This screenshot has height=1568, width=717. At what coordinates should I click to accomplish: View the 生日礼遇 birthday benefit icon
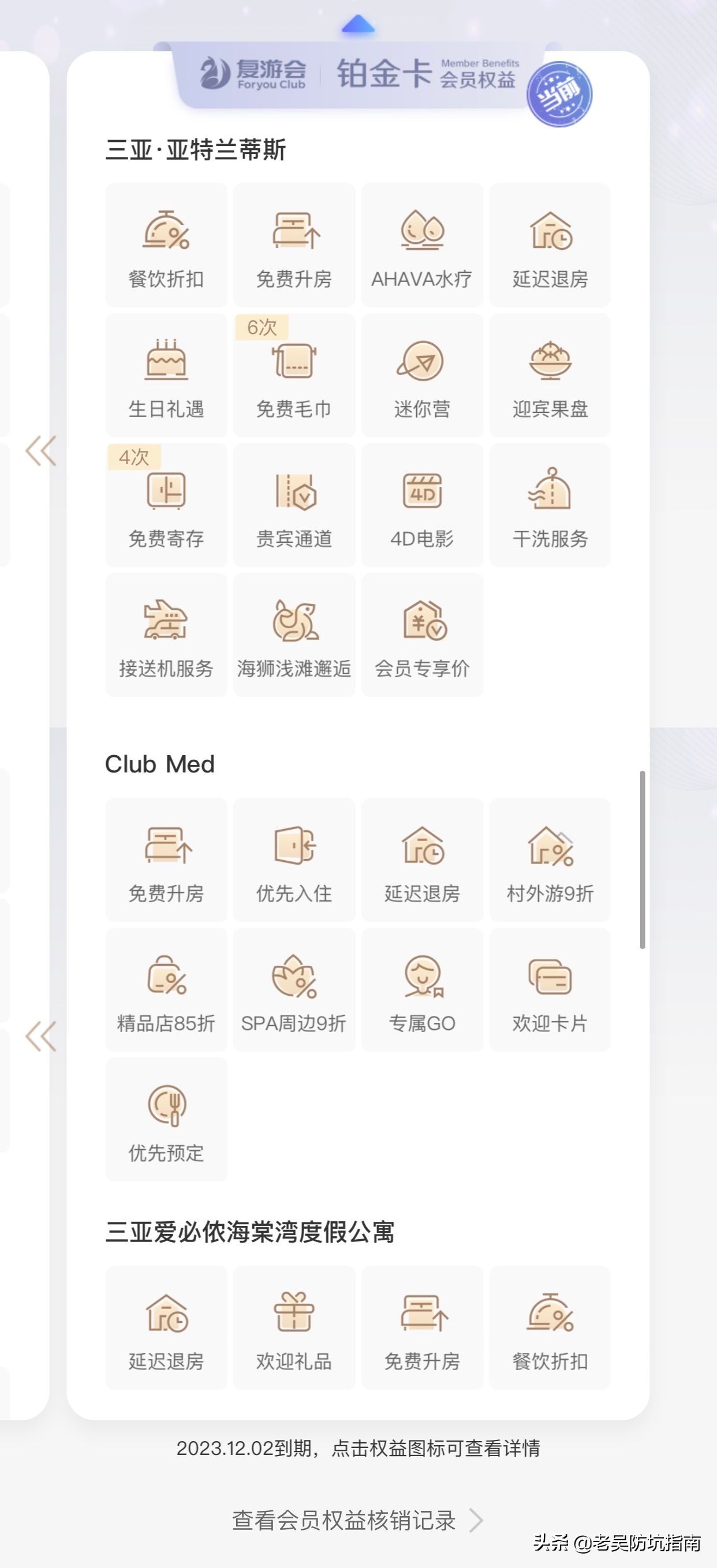(x=166, y=374)
